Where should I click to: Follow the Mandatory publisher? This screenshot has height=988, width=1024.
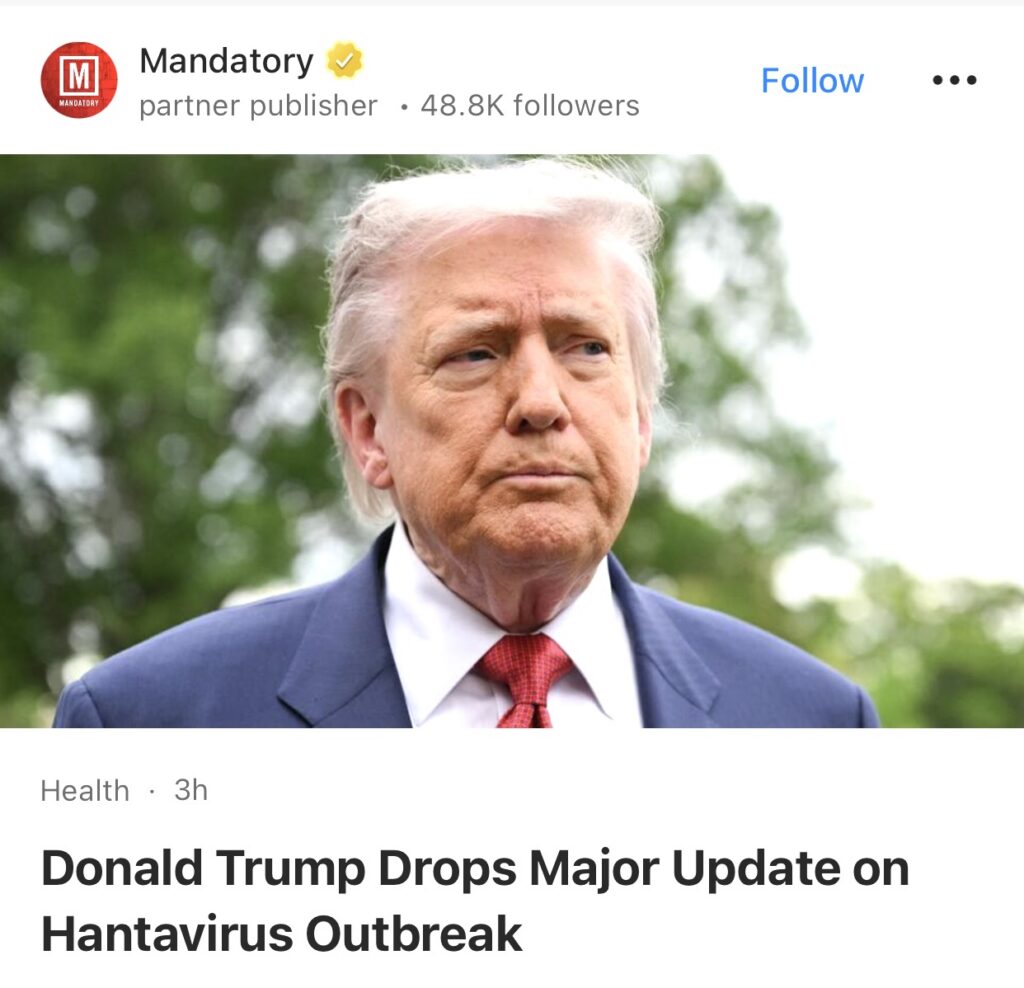tap(812, 80)
